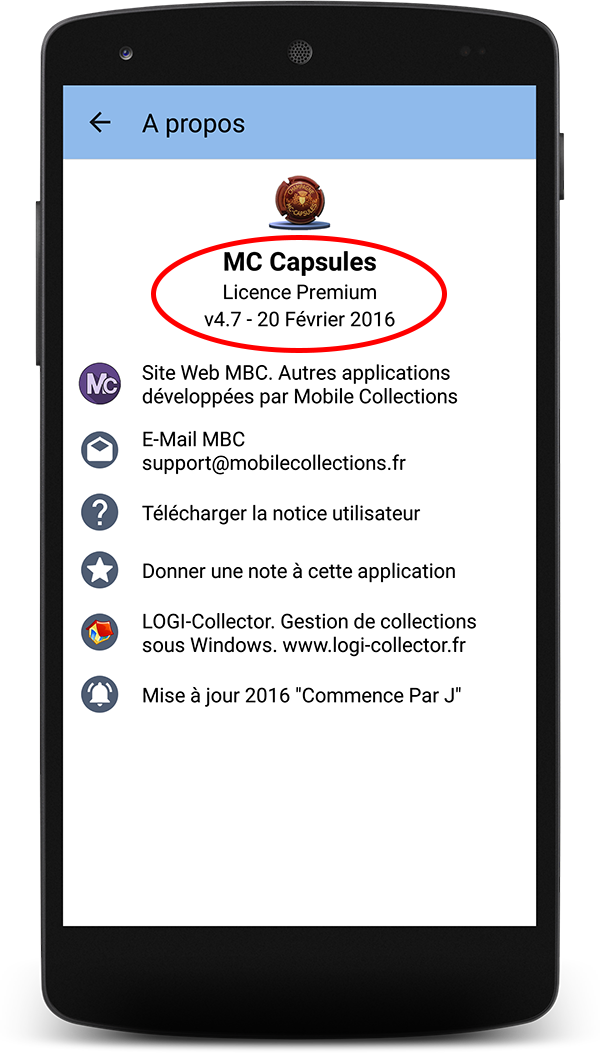Email support@mobilecollections.fr via E-Mail MBC
This screenshot has height=1053, width=600.
273,452
